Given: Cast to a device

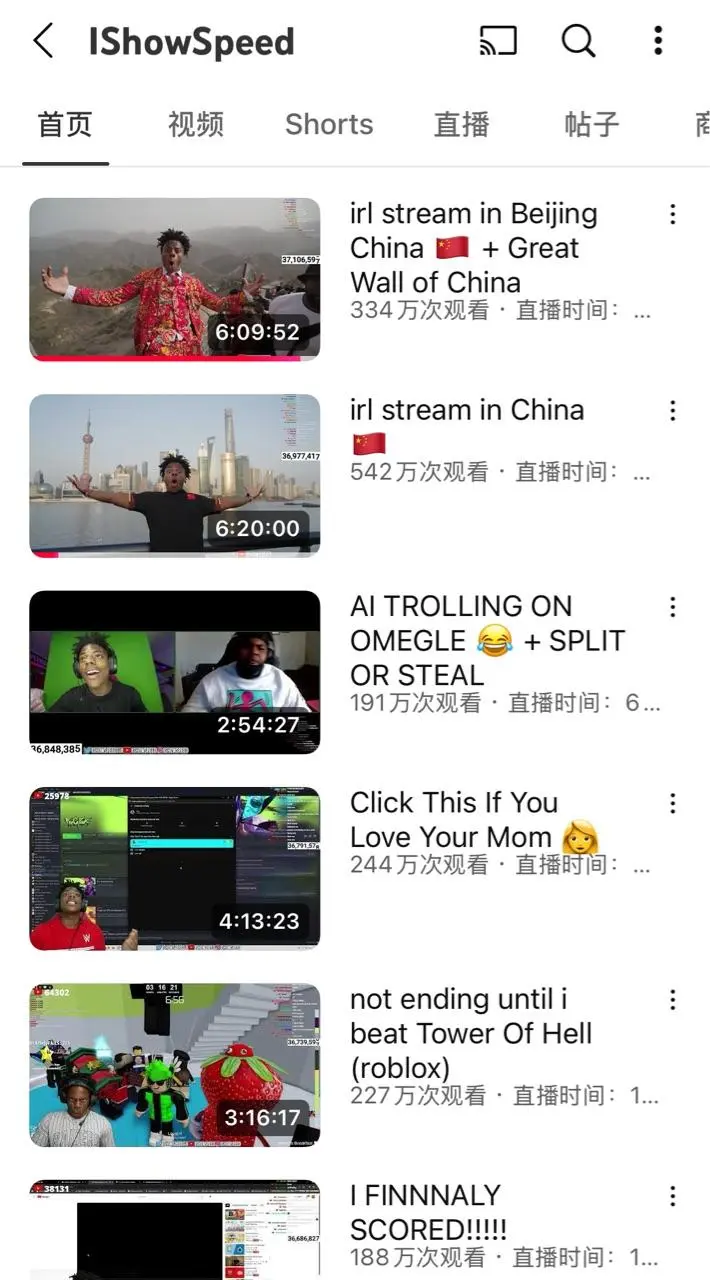Looking at the screenshot, I should click(498, 41).
